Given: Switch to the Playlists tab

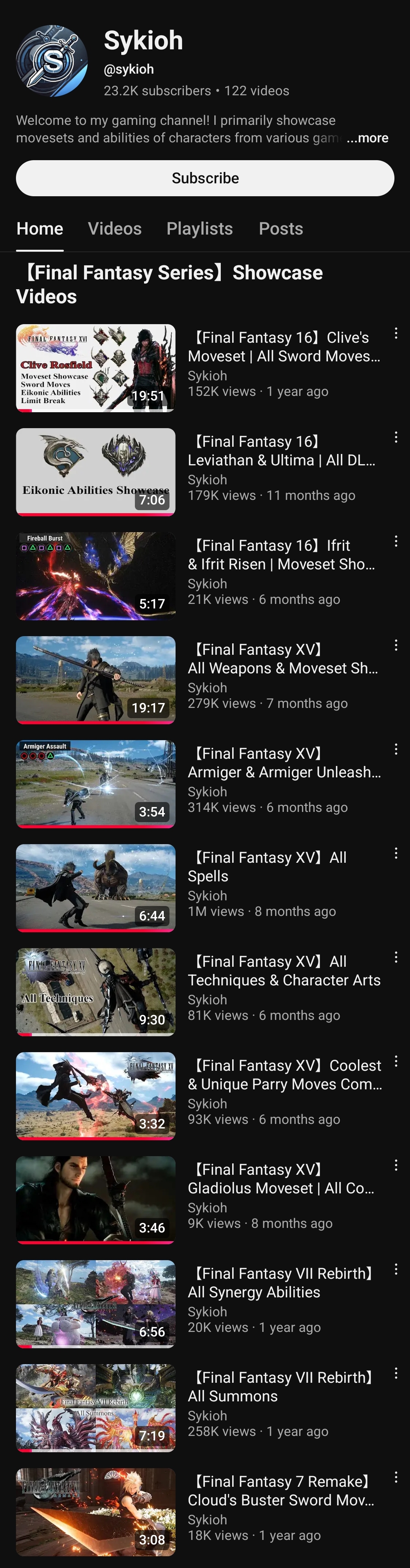Looking at the screenshot, I should (200, 229).
